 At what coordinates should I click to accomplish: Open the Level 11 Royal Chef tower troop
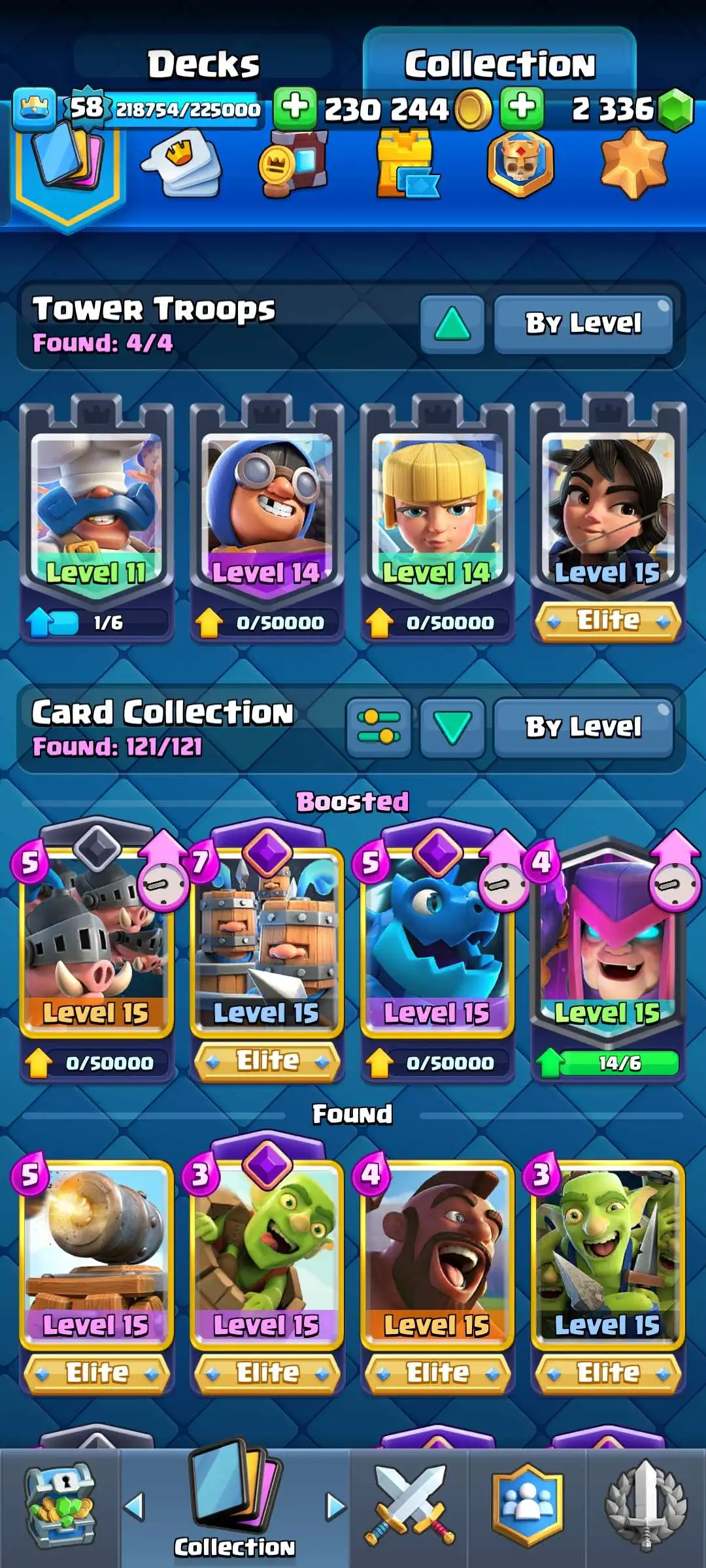(x=97, y=510)
